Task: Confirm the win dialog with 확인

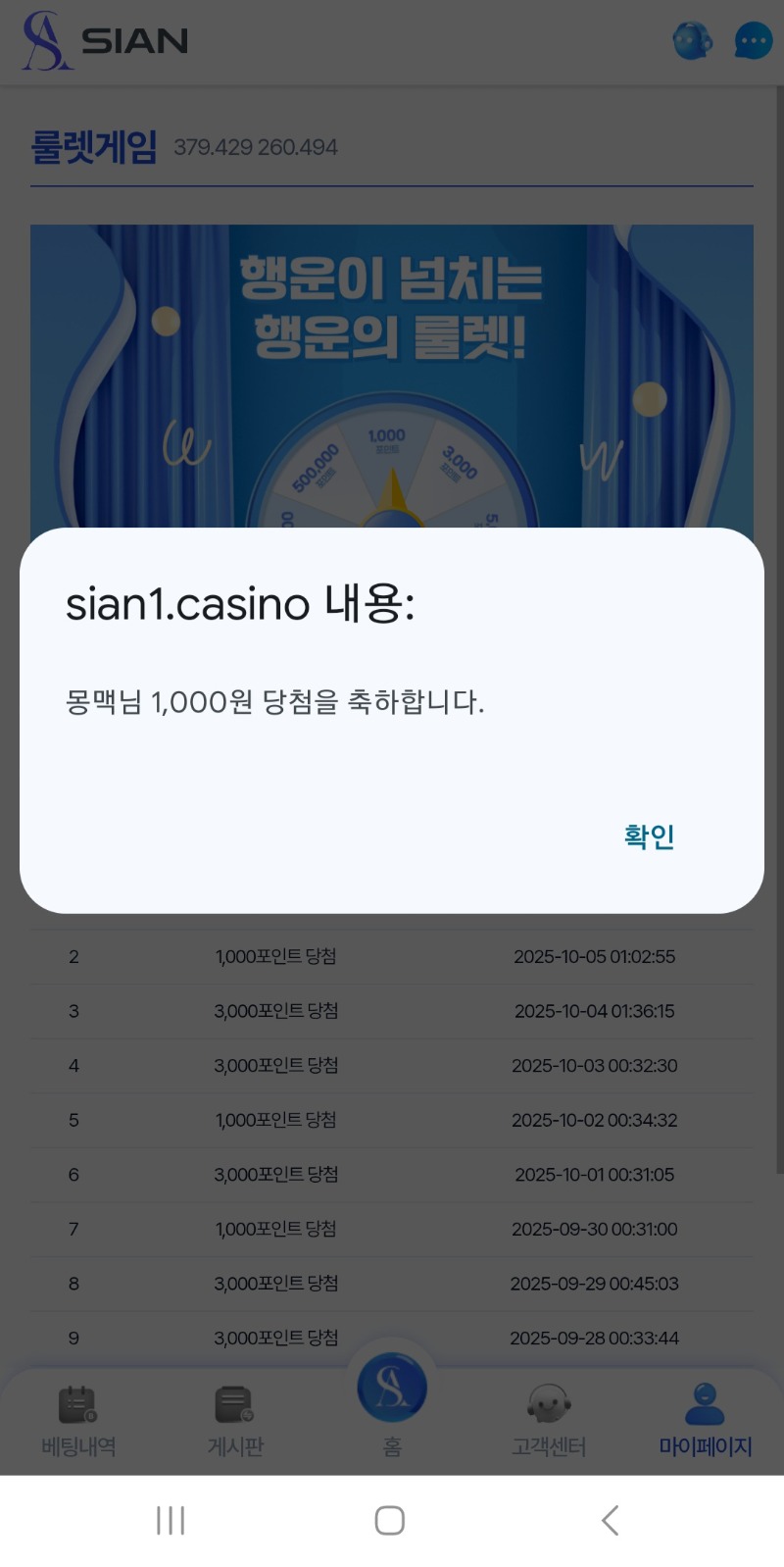Action: 649,836
